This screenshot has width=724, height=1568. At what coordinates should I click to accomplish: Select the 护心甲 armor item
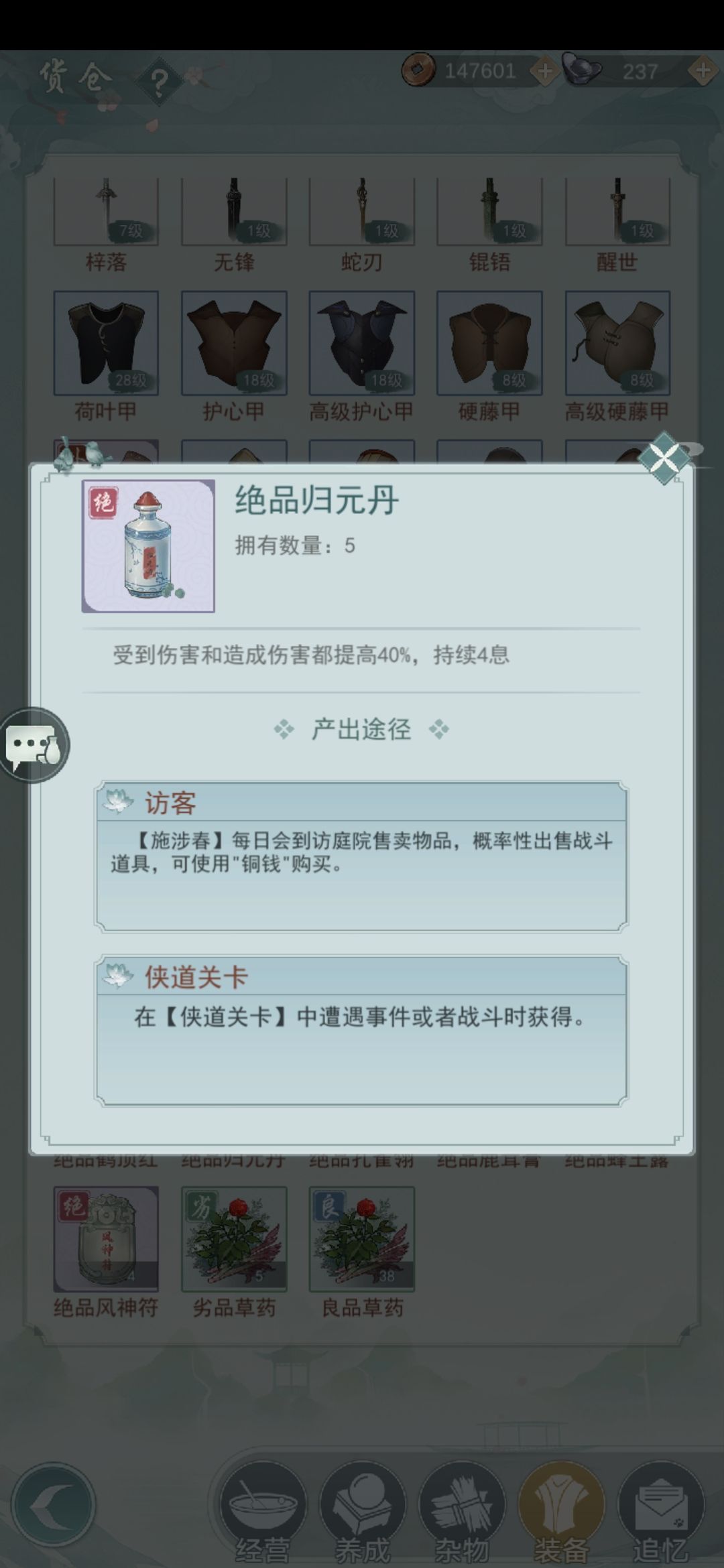click(x=234, y=343)
